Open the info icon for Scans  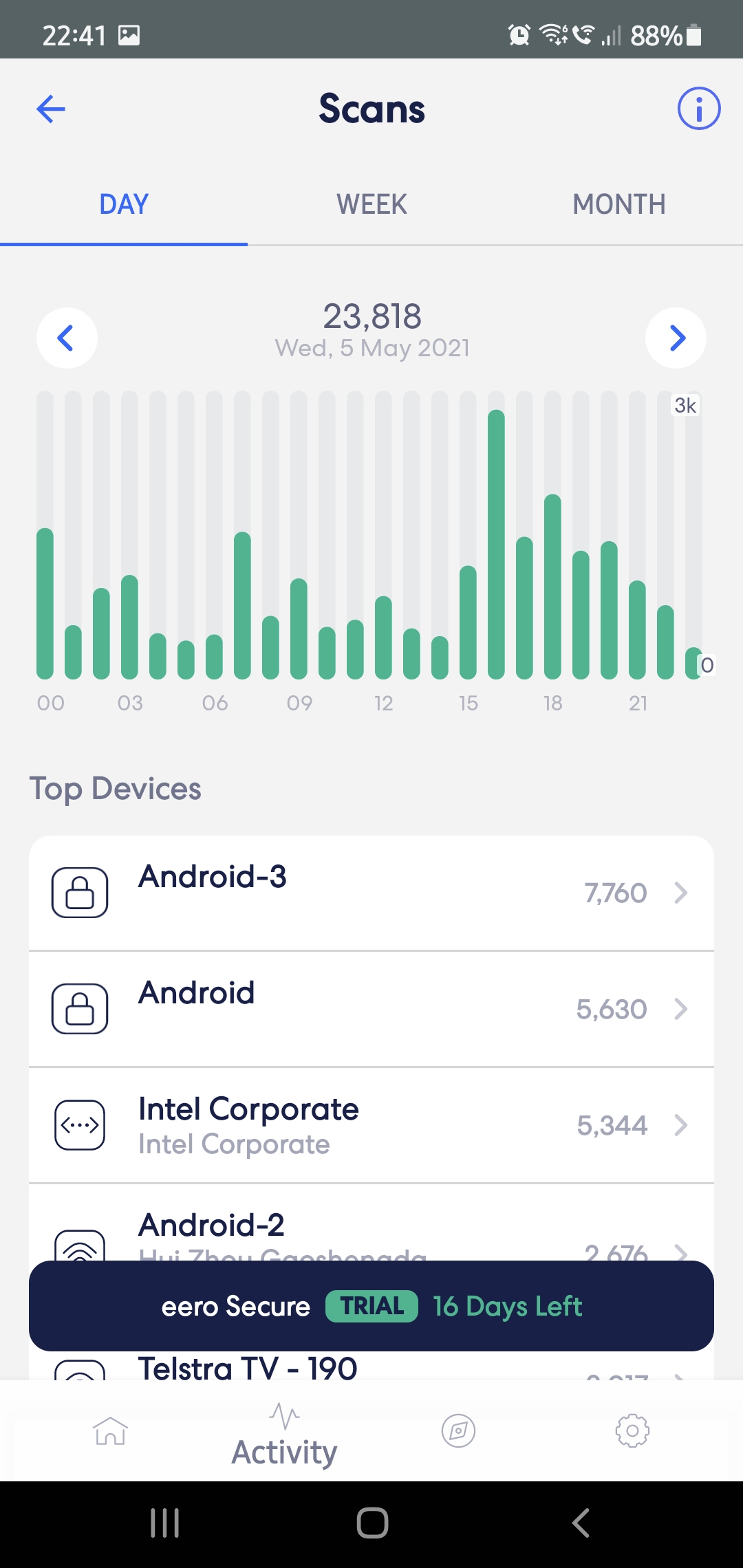[698, 109]
